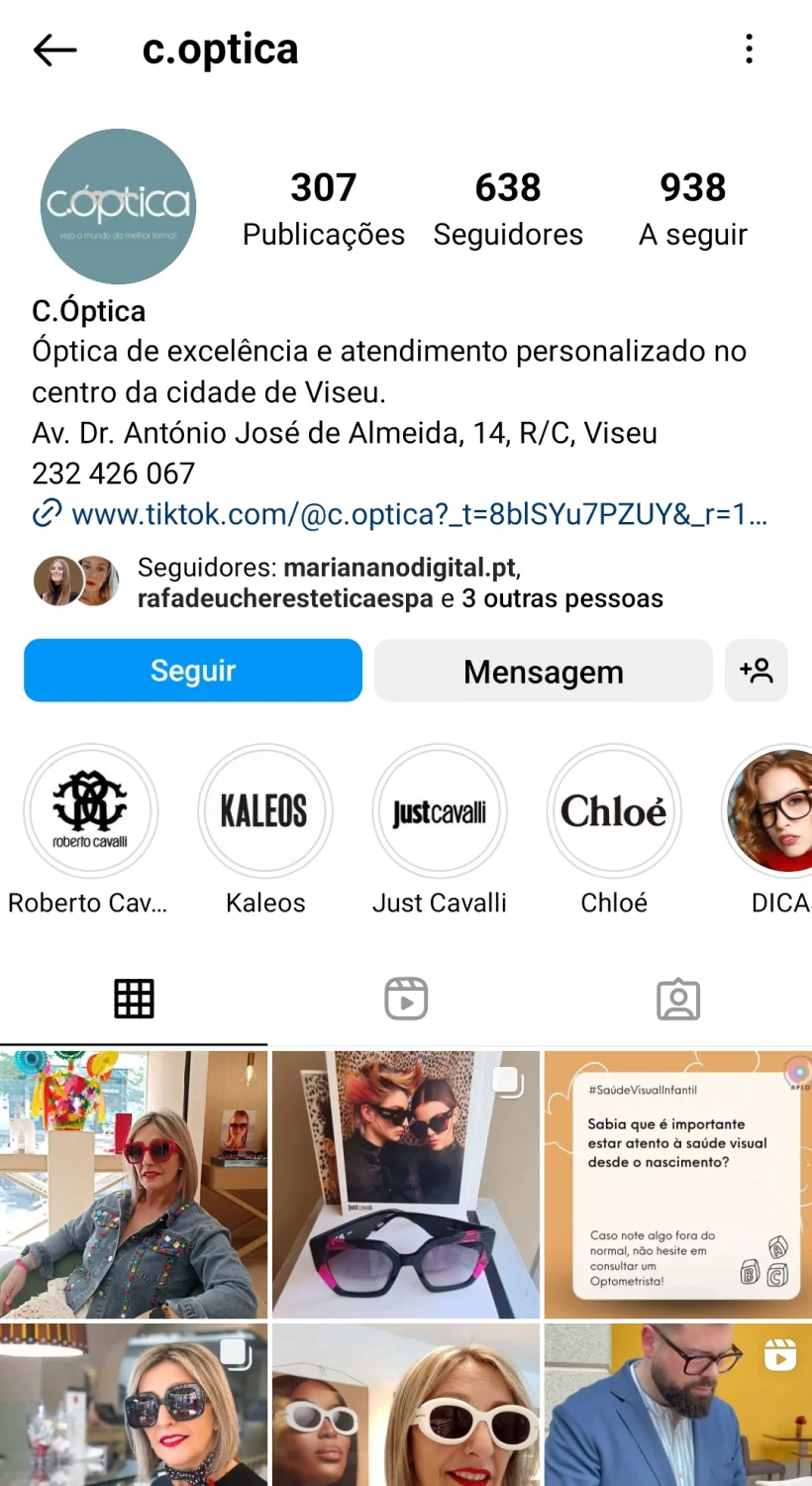Open the three-dot overflow menu
Viewport: 812px width, 1486px height.
click(749, 49)
